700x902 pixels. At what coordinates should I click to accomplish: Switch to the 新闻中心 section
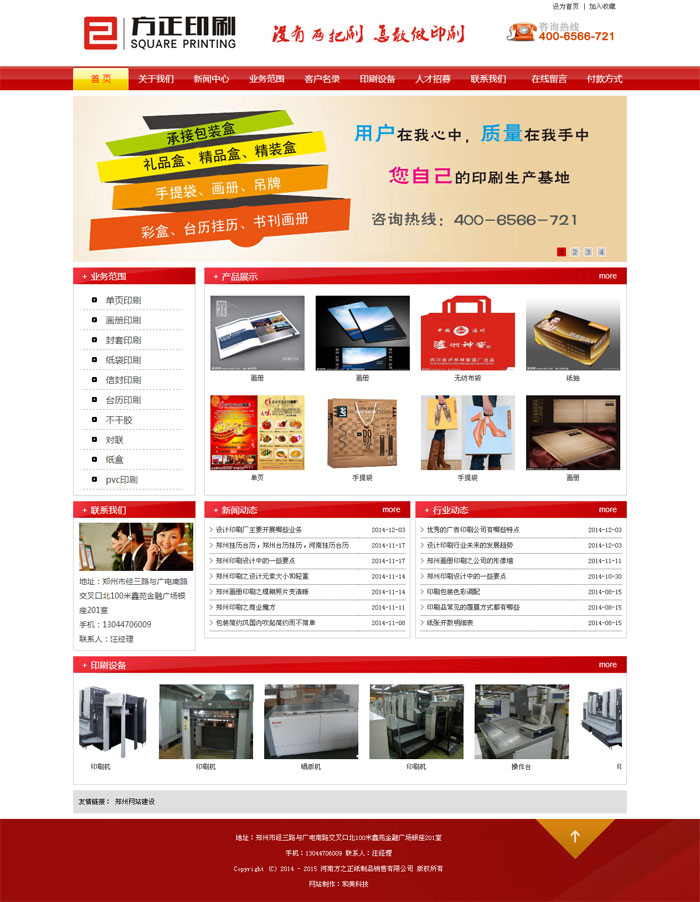pos(211,78)
